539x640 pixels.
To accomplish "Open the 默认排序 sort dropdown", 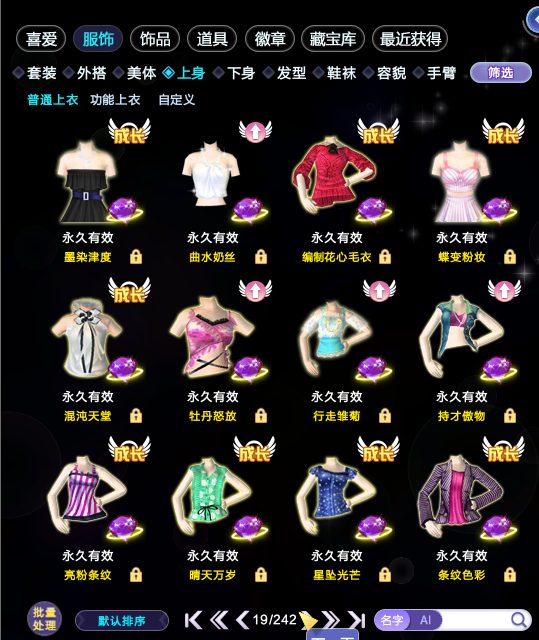I will pyautogui.click(x=122, y=621).
